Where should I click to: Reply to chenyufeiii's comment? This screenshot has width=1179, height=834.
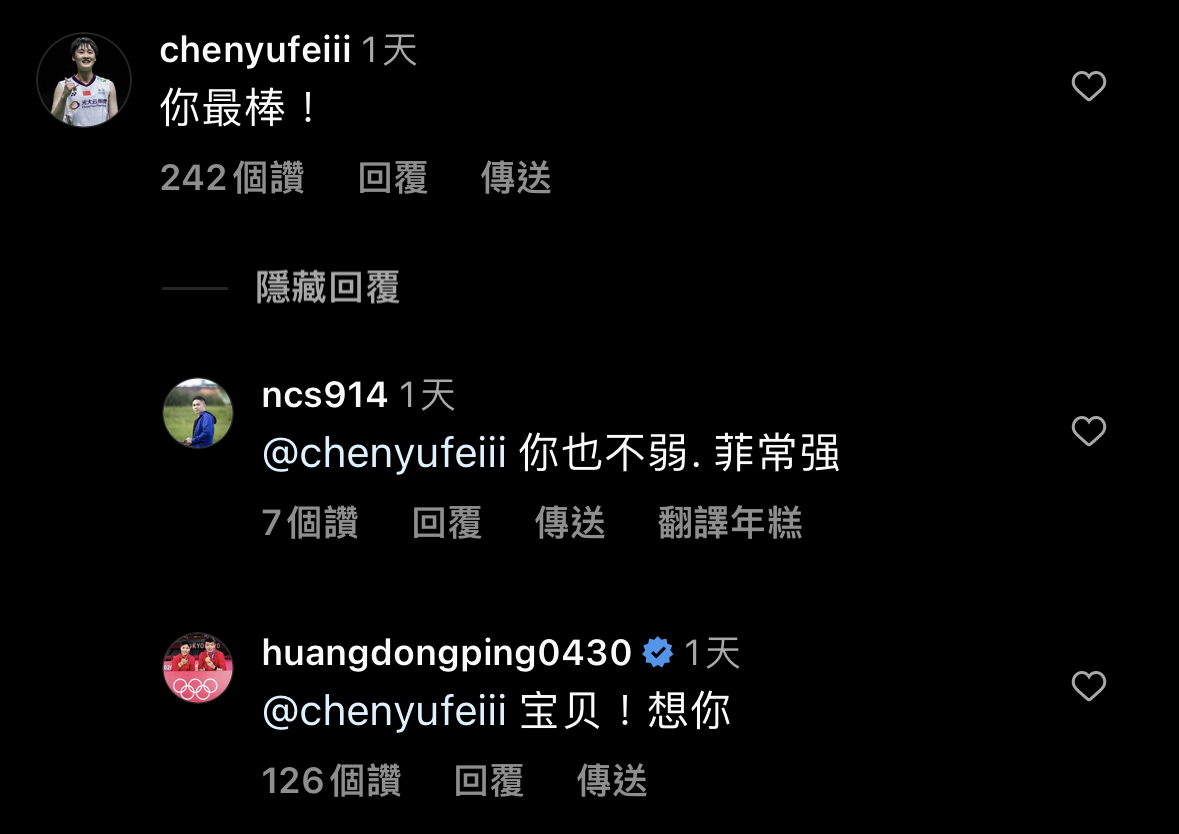(392, 178)
